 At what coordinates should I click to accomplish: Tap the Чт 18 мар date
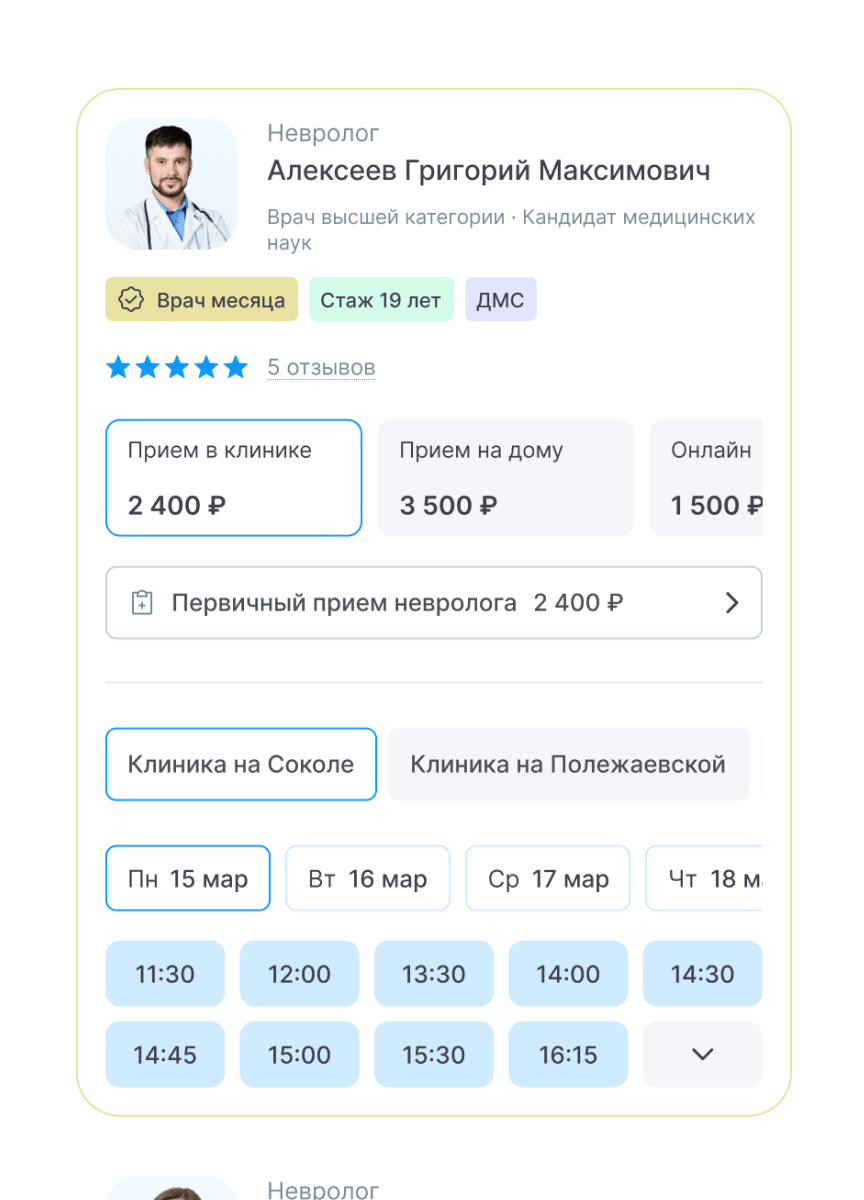(704, 879)
